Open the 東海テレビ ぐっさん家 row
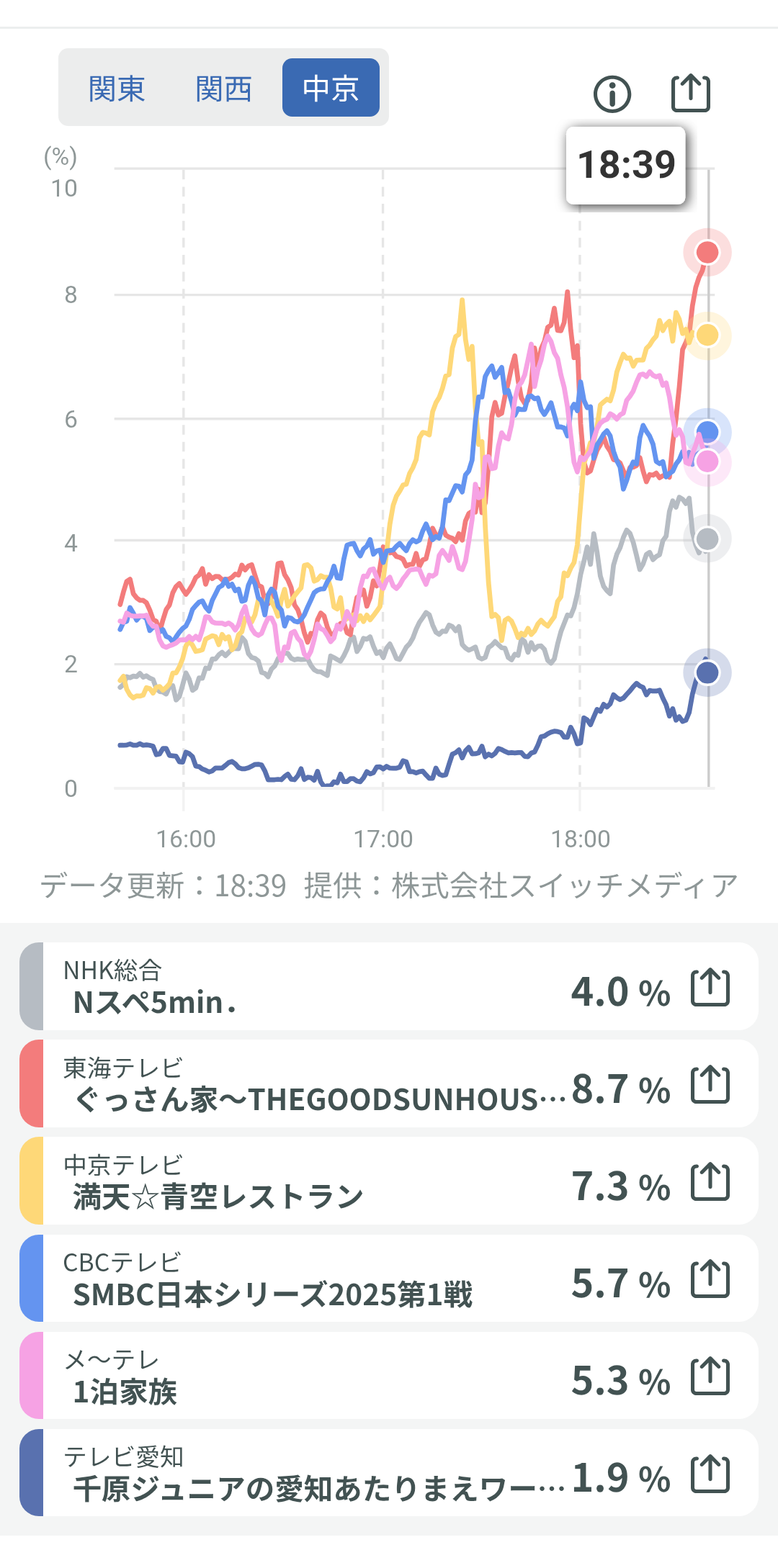This screenshot has width=778, height=1568. click(x=303, y=1084)
